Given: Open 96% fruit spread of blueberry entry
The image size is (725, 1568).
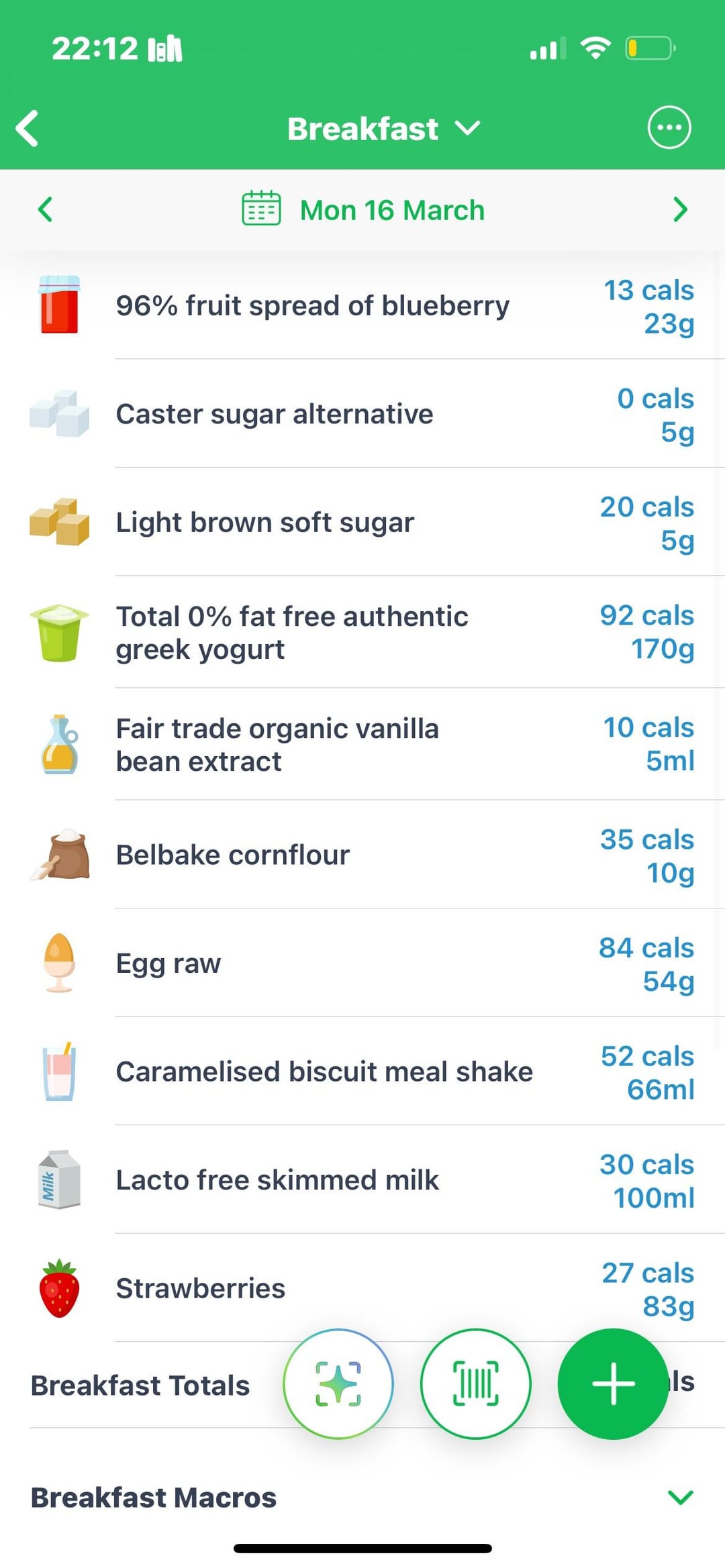Looking at the screenshot, I should (362, 306).
